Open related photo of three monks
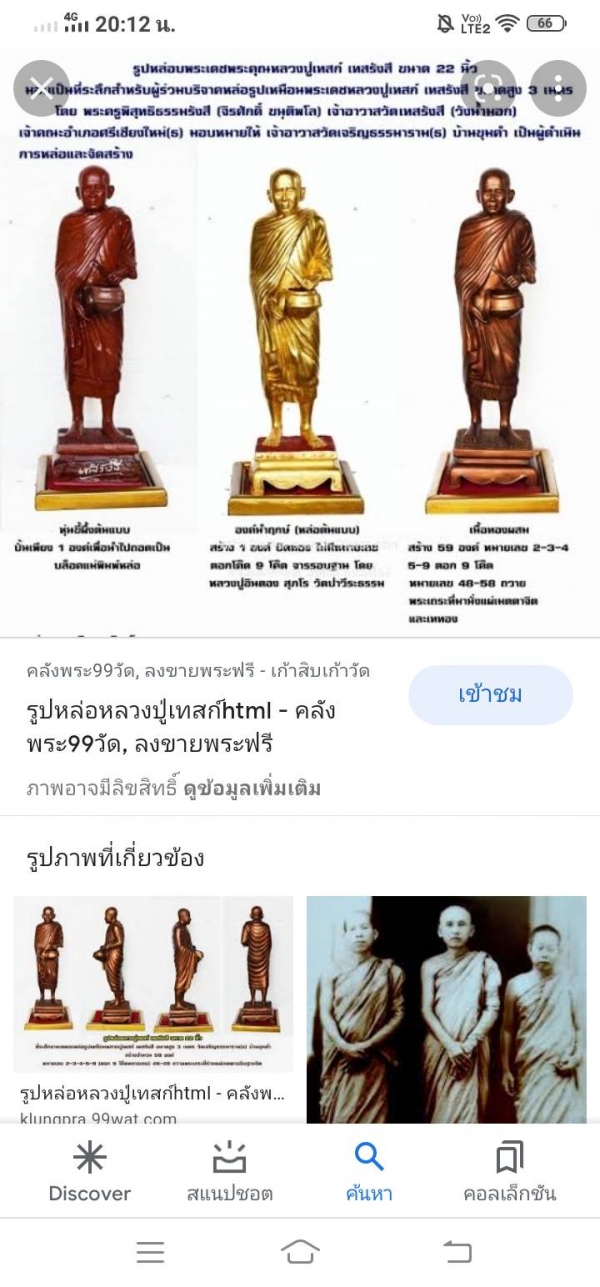 pos(446,1010)
